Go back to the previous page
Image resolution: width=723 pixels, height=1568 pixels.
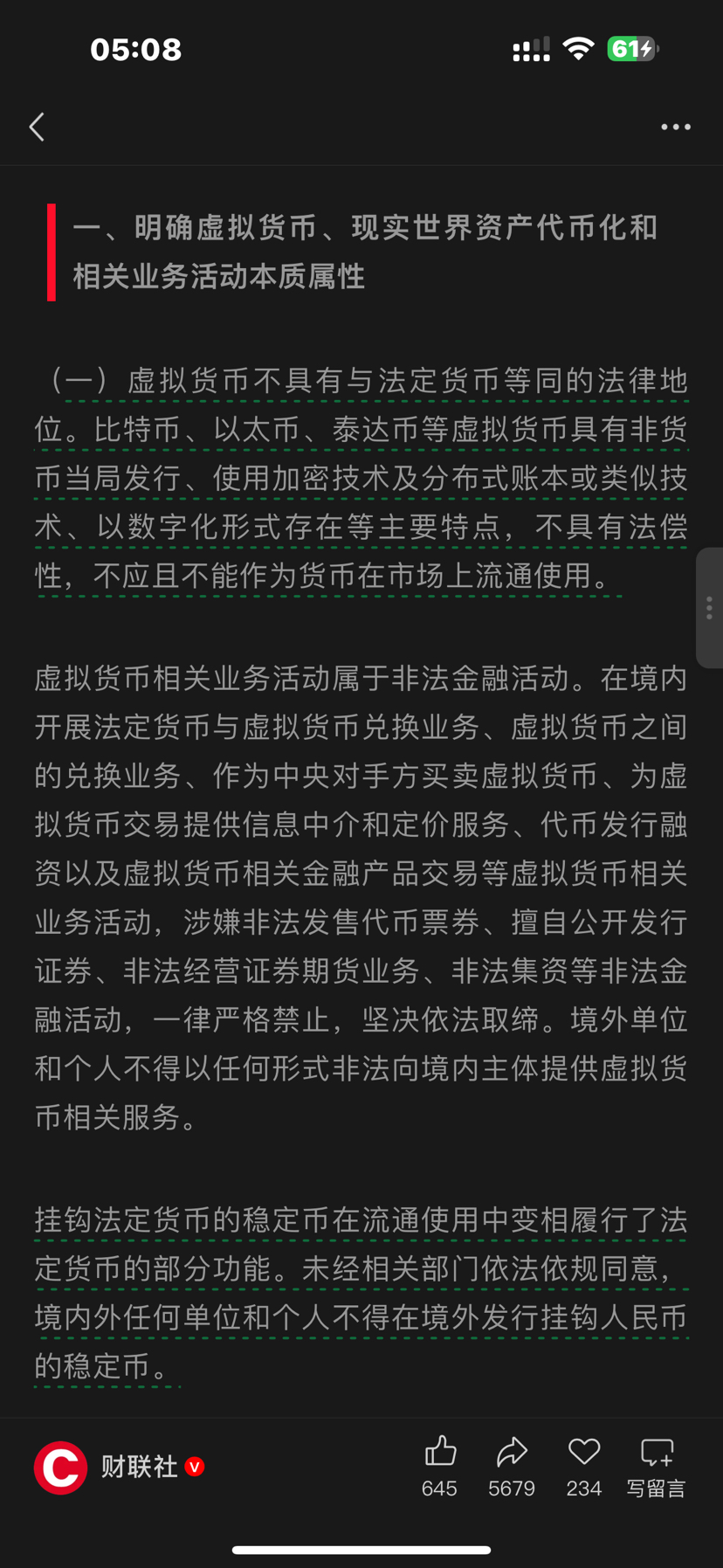pos(37,128)
